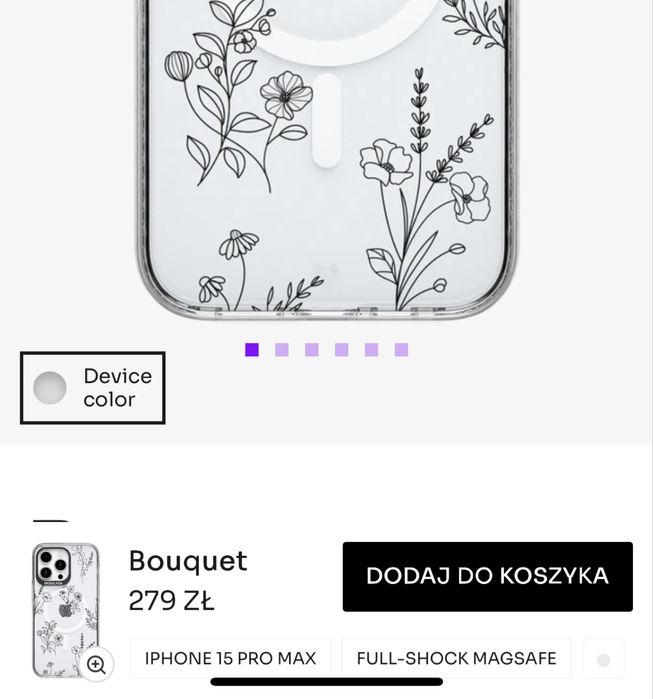Image resolution: width=653 pixels, height=699 pixels.
Task: Open the color swatch option chip
Action: (603, 659)
